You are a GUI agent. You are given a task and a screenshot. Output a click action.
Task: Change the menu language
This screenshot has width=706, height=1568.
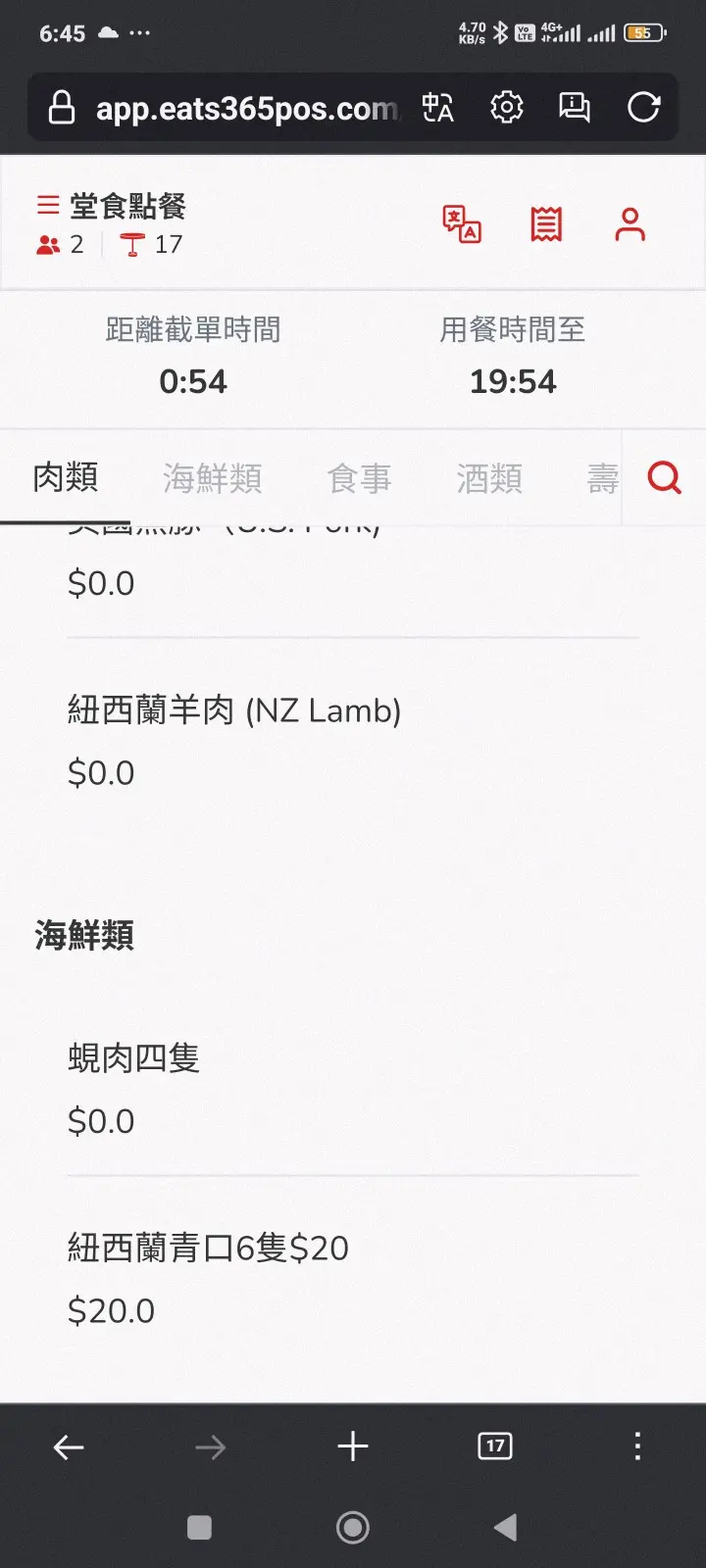(462, 224)
